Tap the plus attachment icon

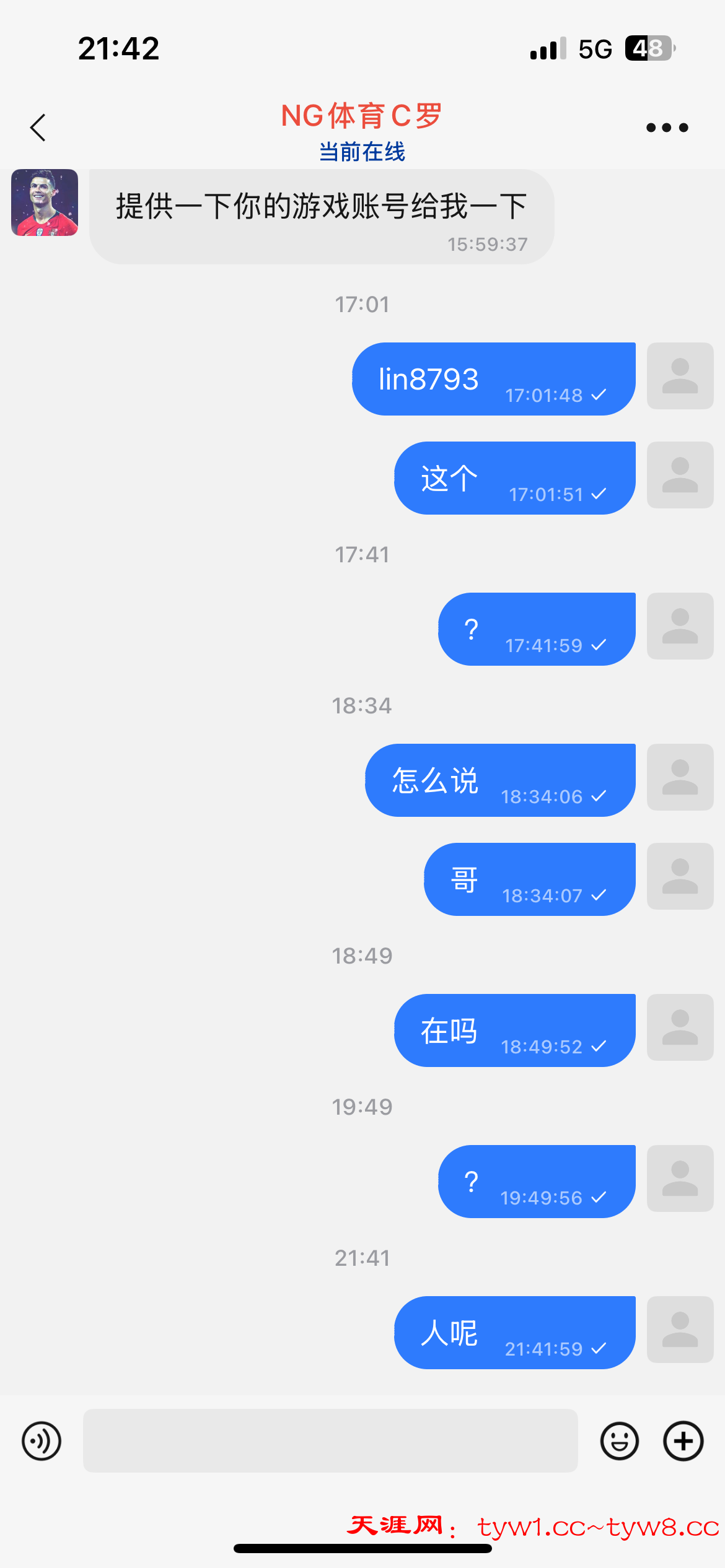click(x=683, y=1441)
